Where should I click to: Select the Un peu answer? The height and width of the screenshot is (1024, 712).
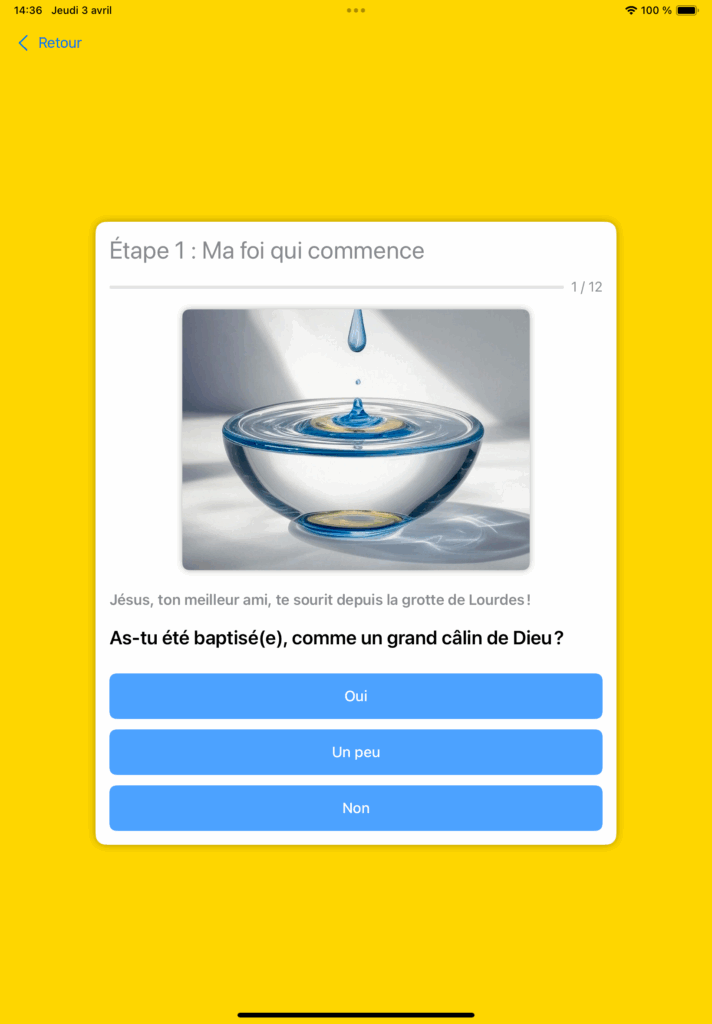356,752
